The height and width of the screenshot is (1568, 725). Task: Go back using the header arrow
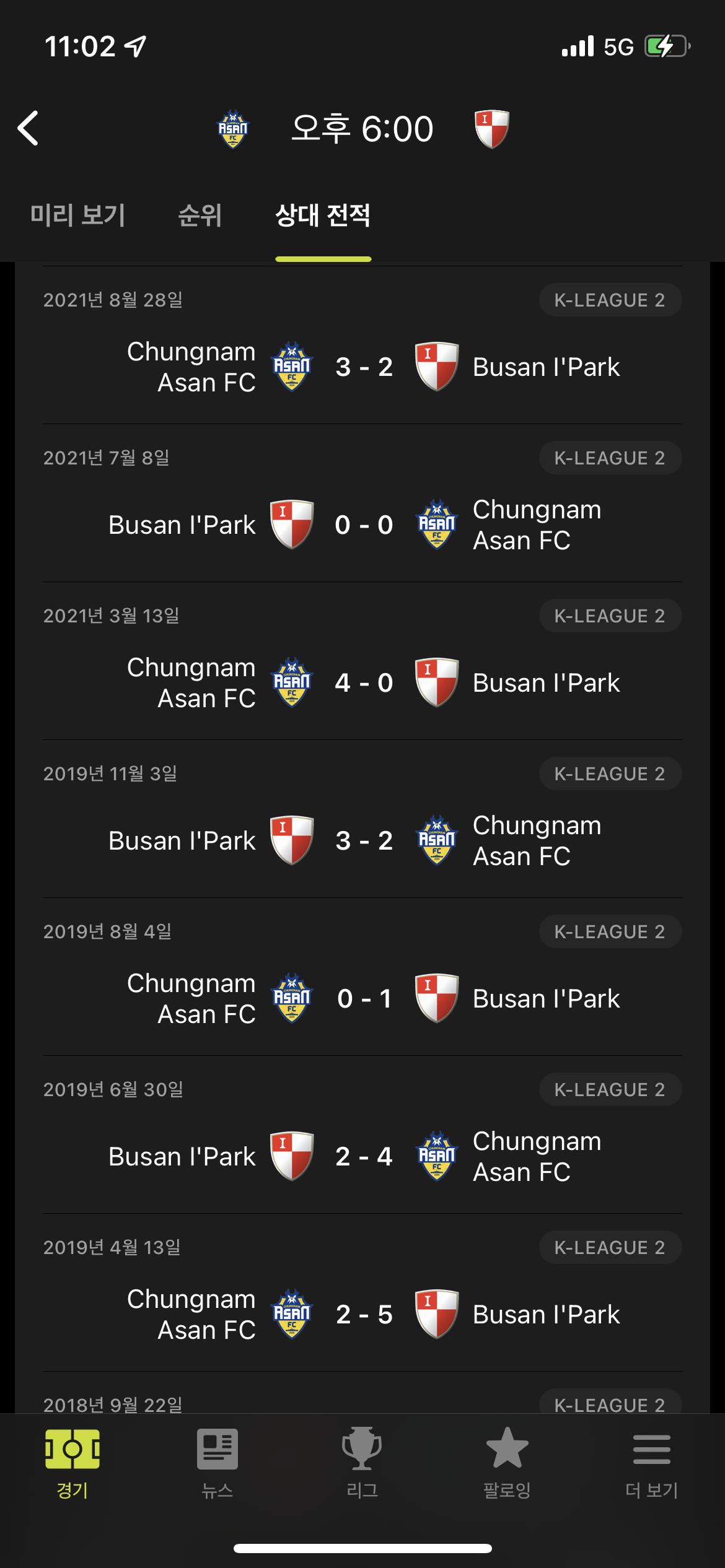(x=29, y=128)
